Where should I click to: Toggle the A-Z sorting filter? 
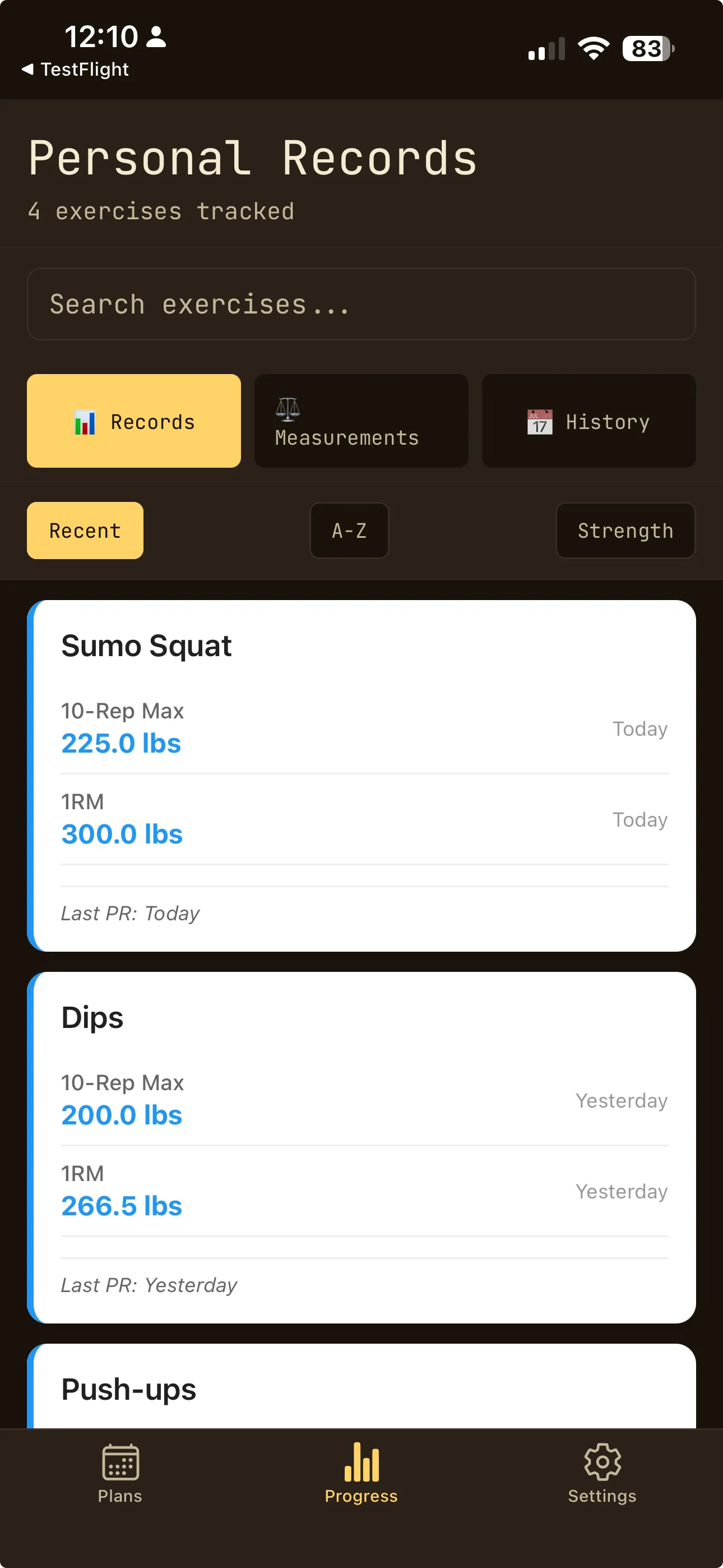[349, 530]
